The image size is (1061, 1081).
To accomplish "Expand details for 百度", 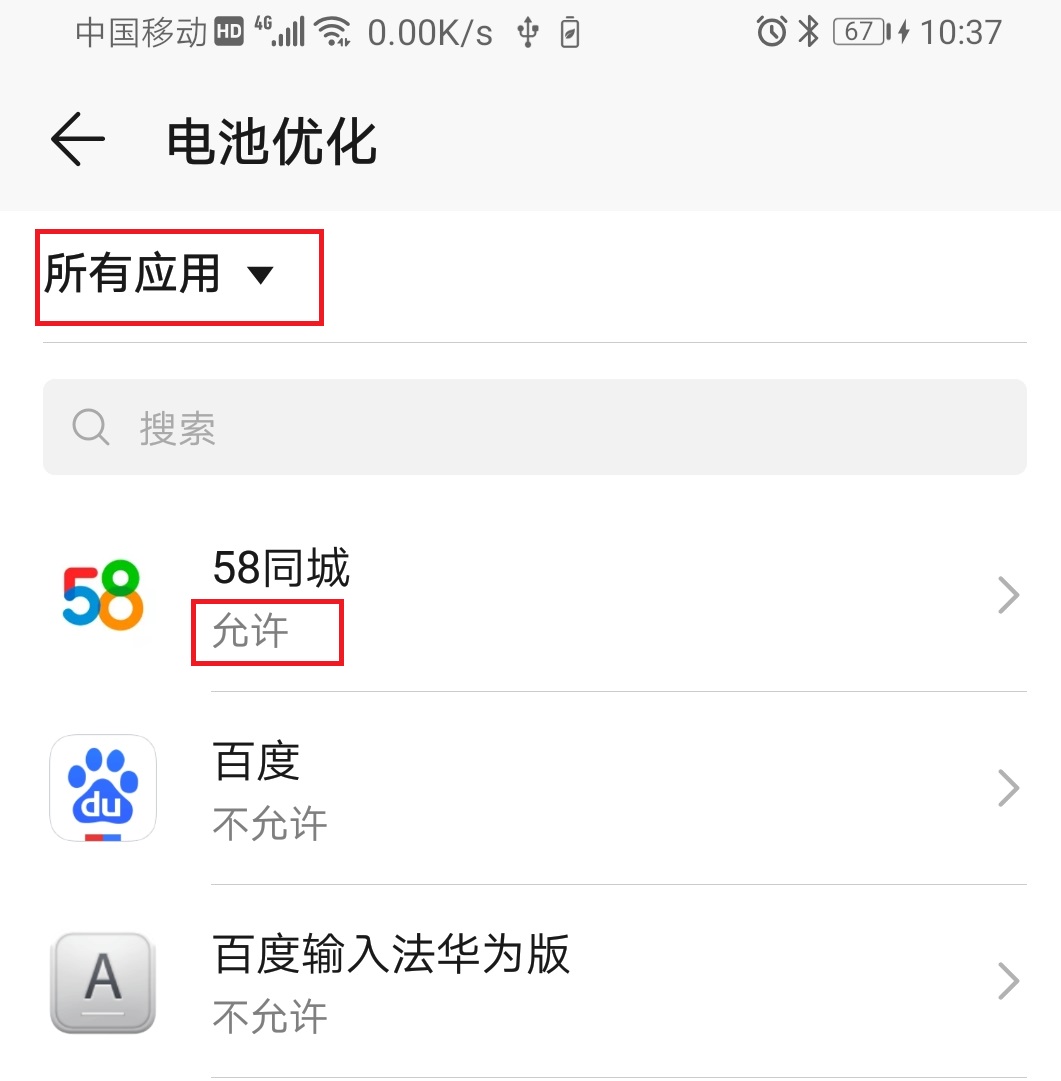I will point(1008,788).
